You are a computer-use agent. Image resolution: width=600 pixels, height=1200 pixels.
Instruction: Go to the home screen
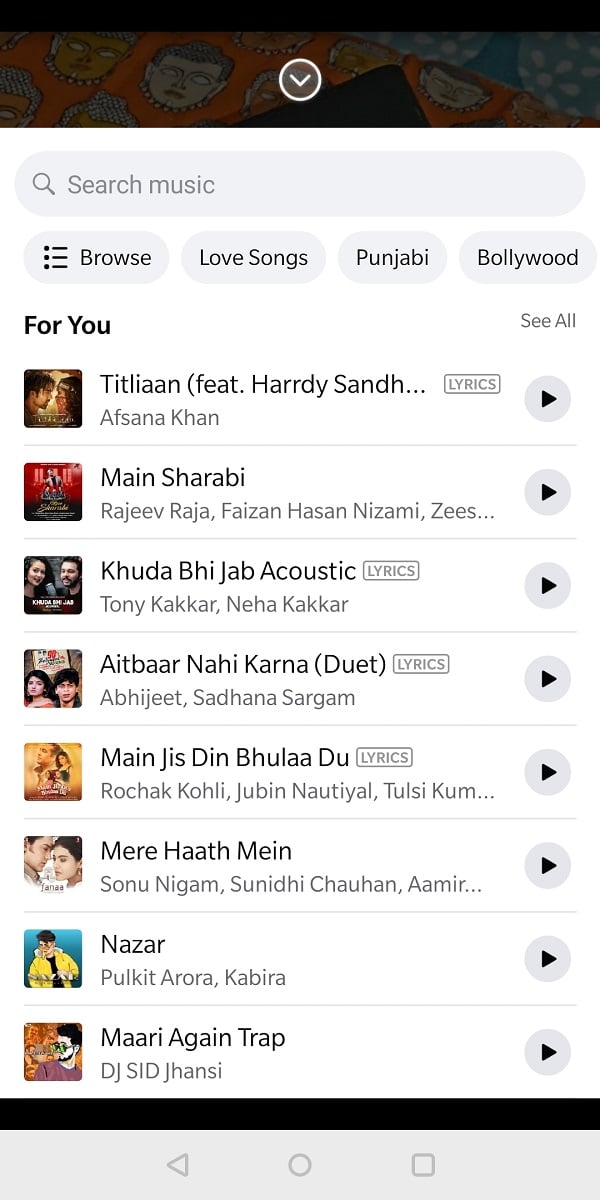tap(300, 1165)
